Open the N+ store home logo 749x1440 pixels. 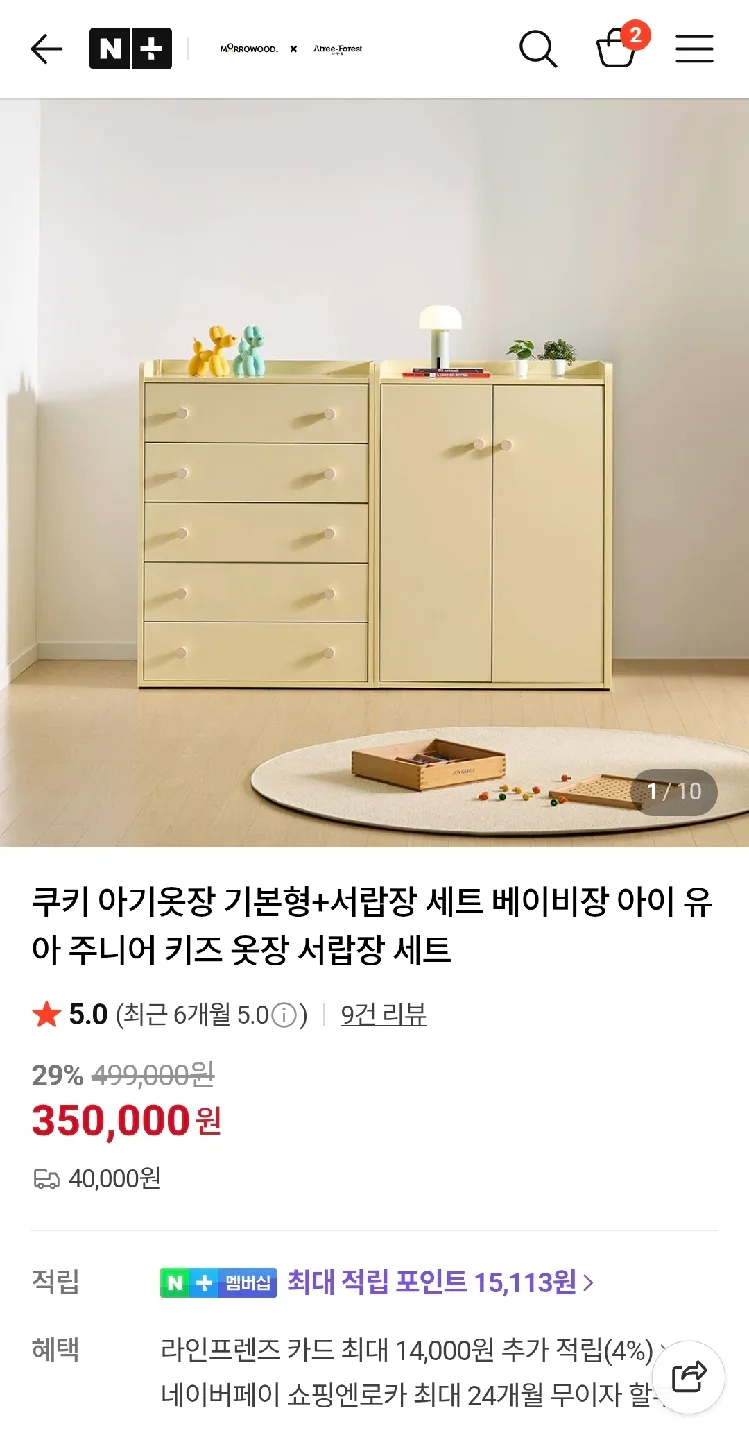(x=130, y=49)
